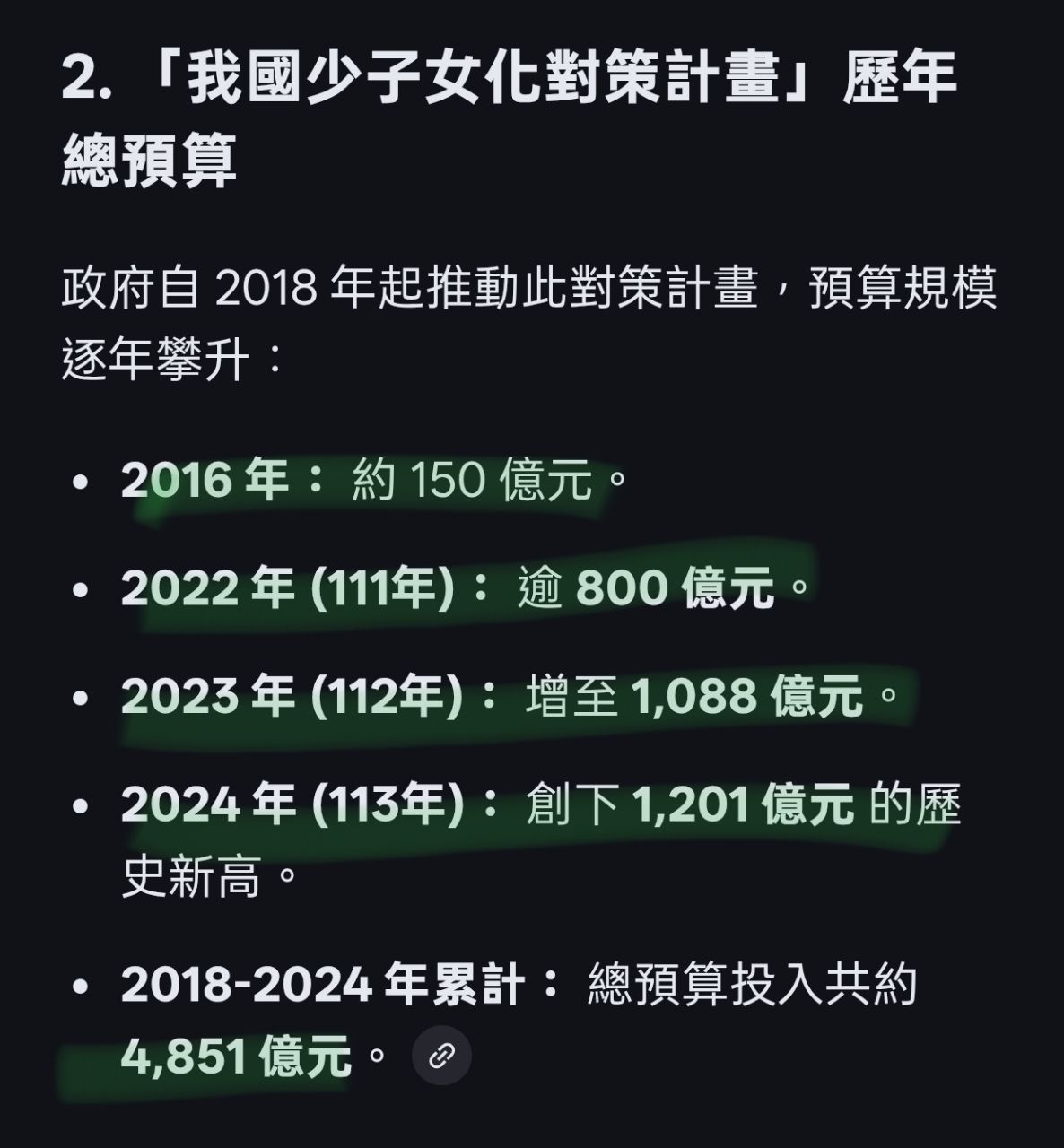Open the source link icon after 4,851 億元

[441, 1057]
